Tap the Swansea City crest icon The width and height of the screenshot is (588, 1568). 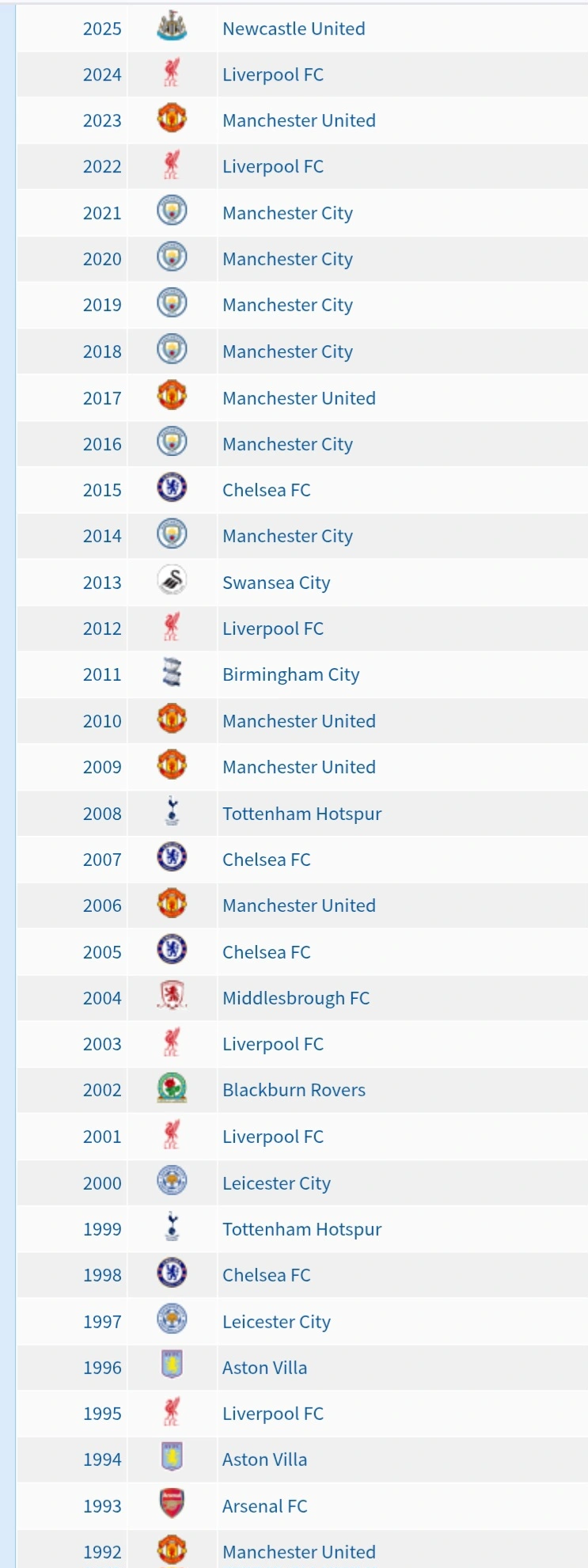(172, 581)
